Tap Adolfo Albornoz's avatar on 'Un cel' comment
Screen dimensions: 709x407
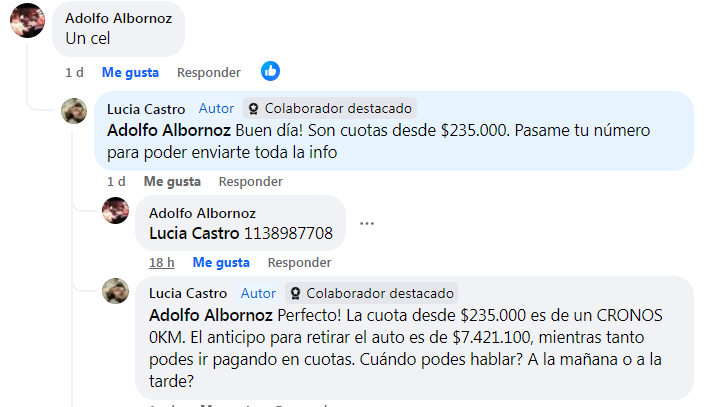(x=27, y=20)
